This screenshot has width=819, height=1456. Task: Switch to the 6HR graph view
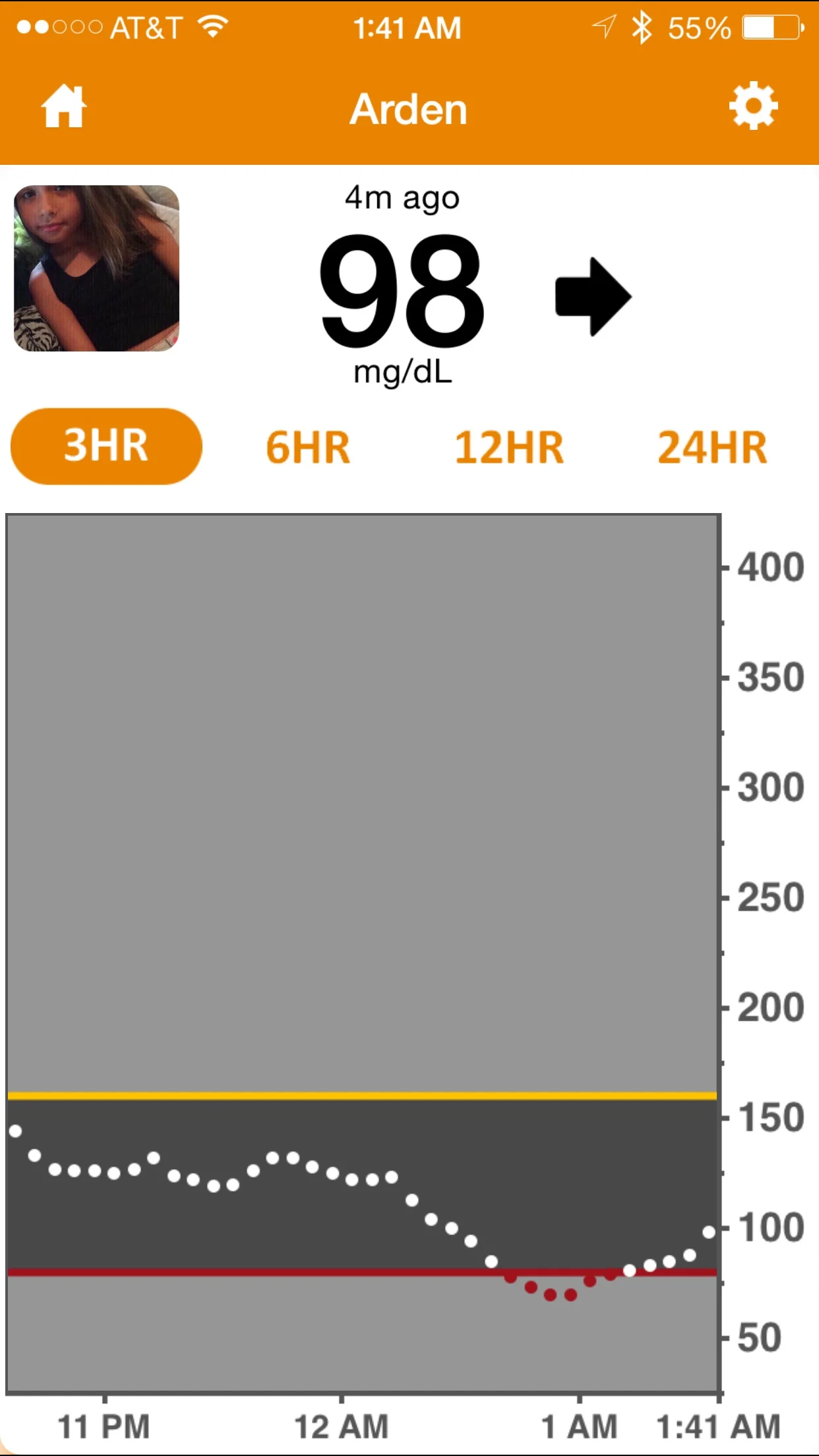click(308, 448)
